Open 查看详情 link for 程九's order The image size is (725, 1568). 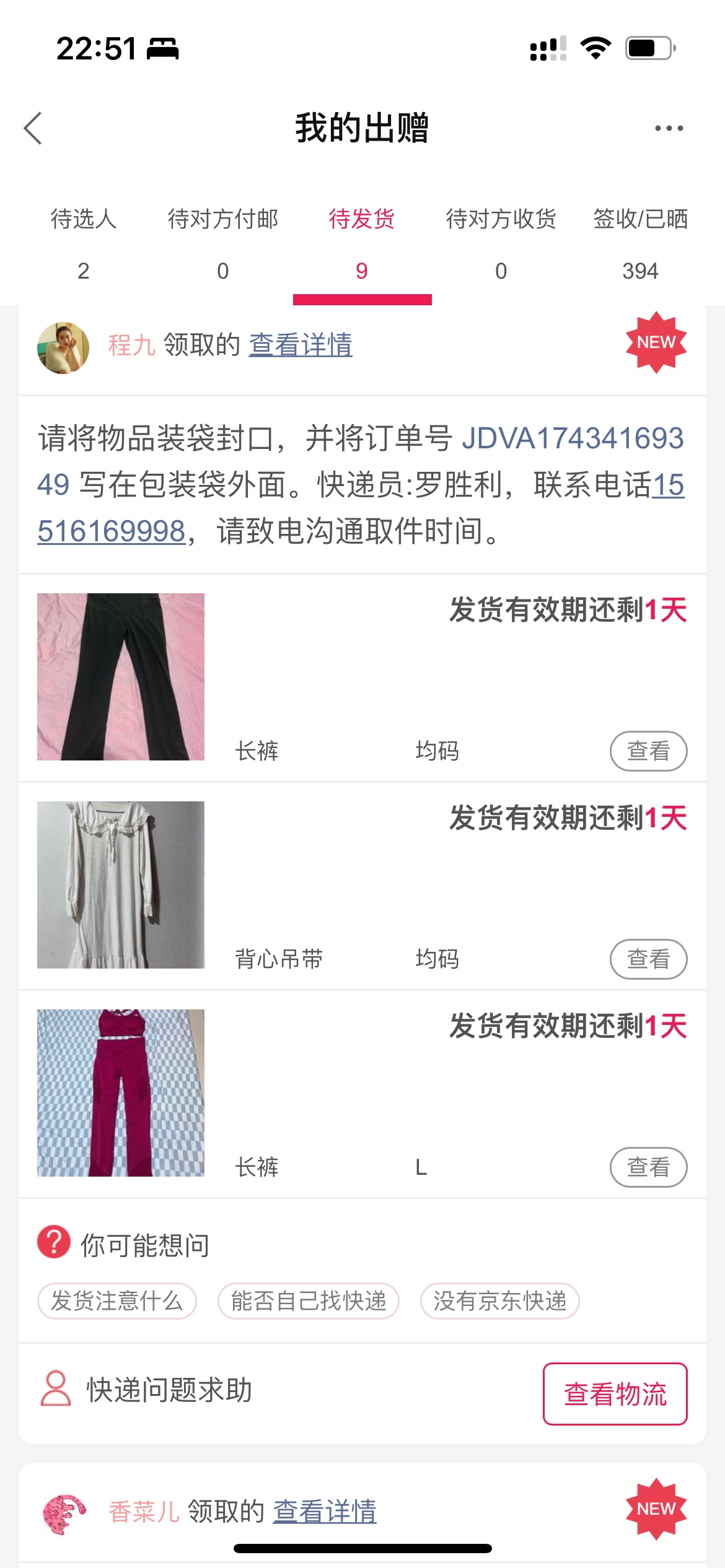point(301,345)
